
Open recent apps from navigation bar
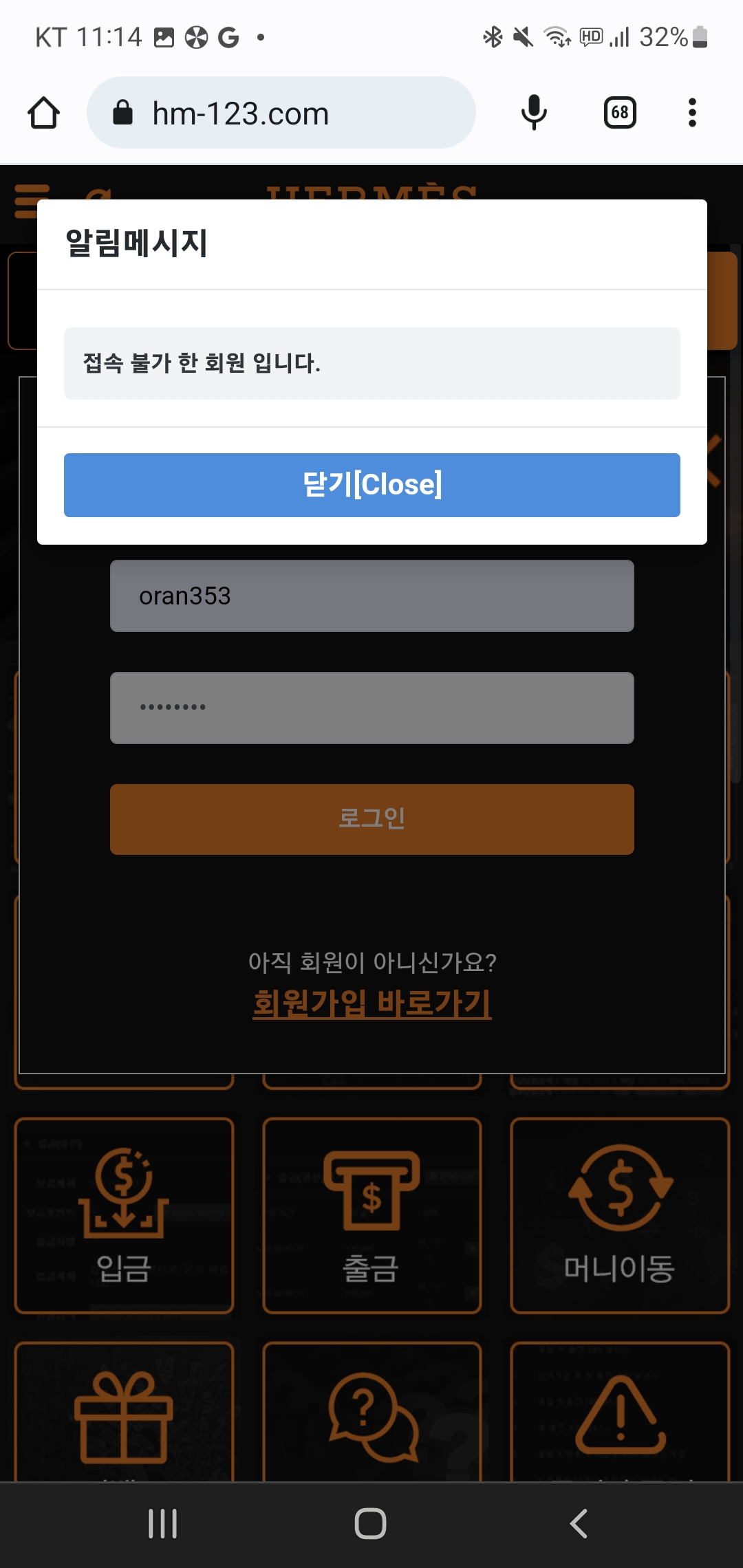(x=163, y=1523)
